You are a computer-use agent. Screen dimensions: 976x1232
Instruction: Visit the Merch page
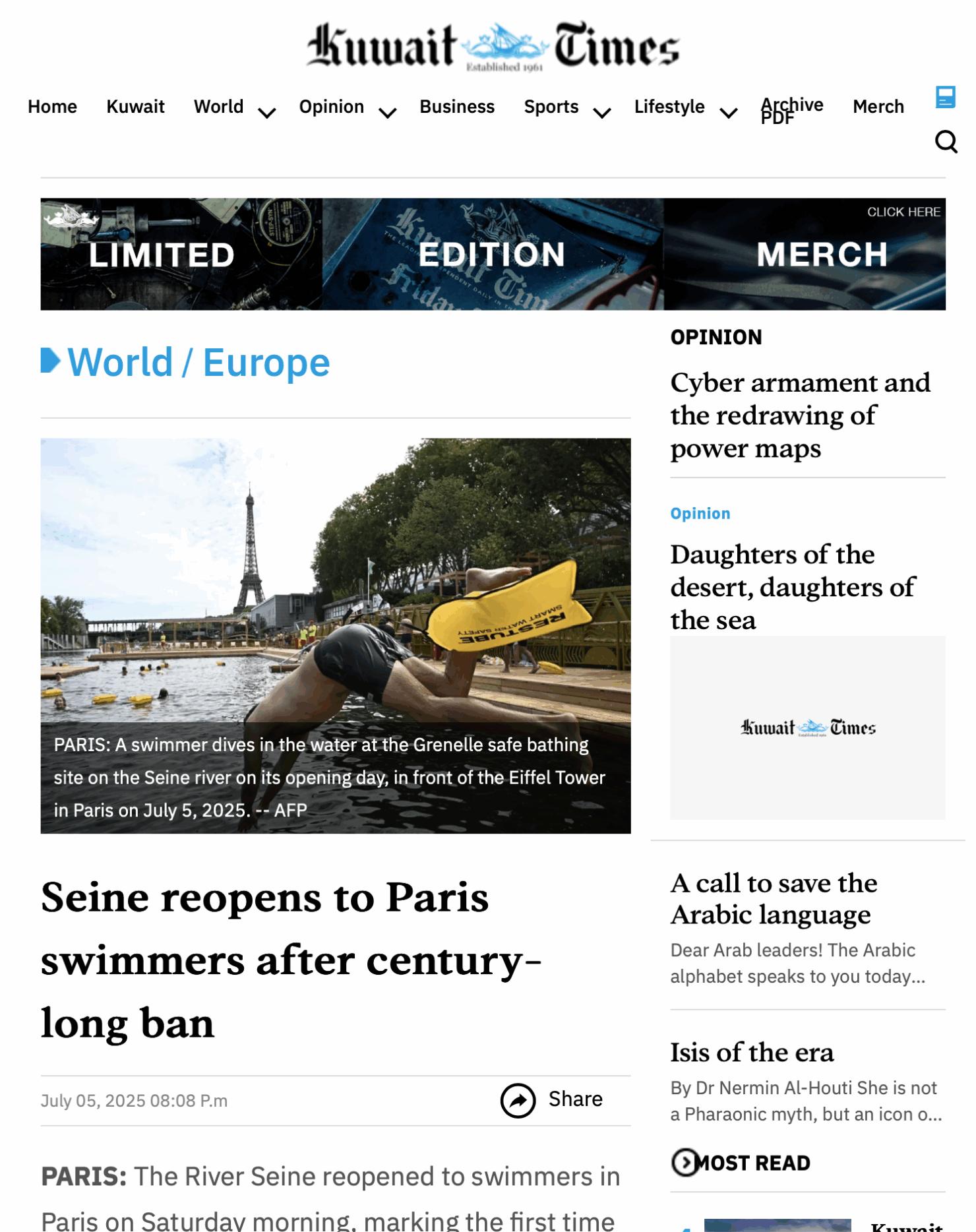coord(878,107)
